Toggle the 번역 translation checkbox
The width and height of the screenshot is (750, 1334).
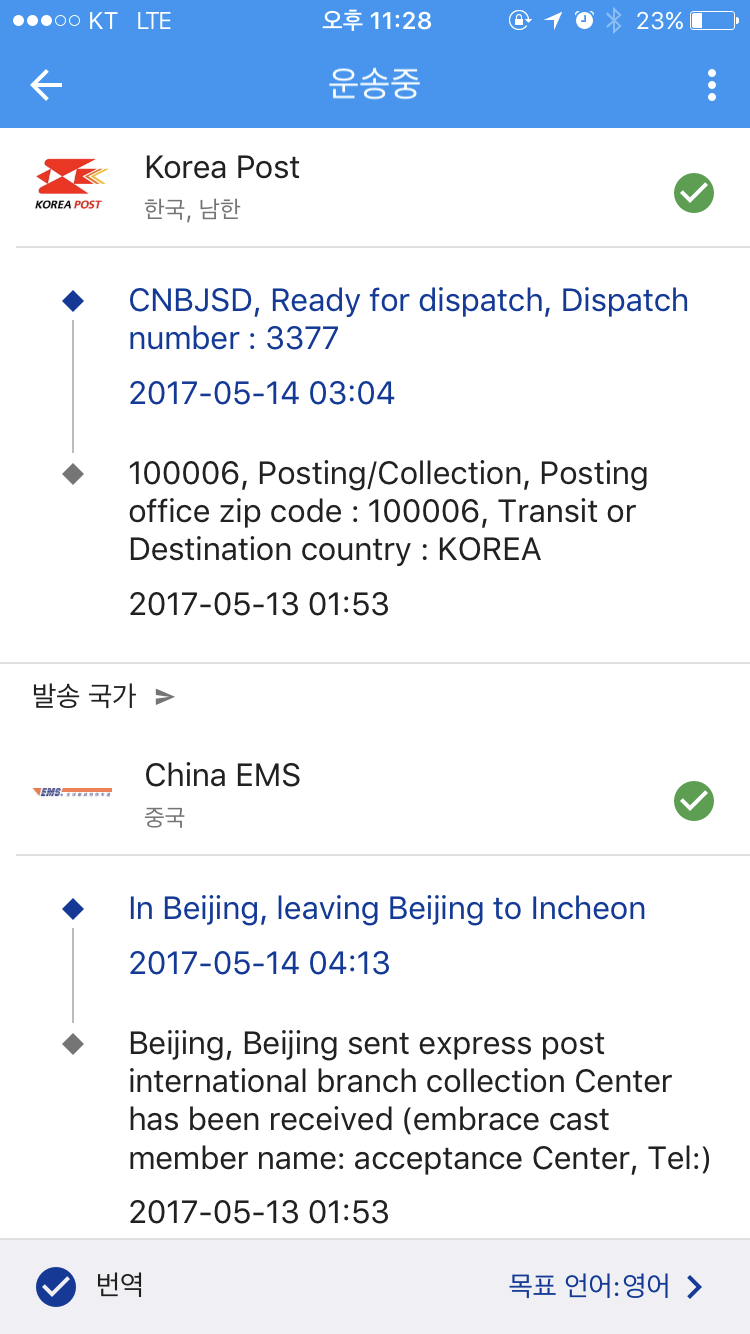[56, 1287]
